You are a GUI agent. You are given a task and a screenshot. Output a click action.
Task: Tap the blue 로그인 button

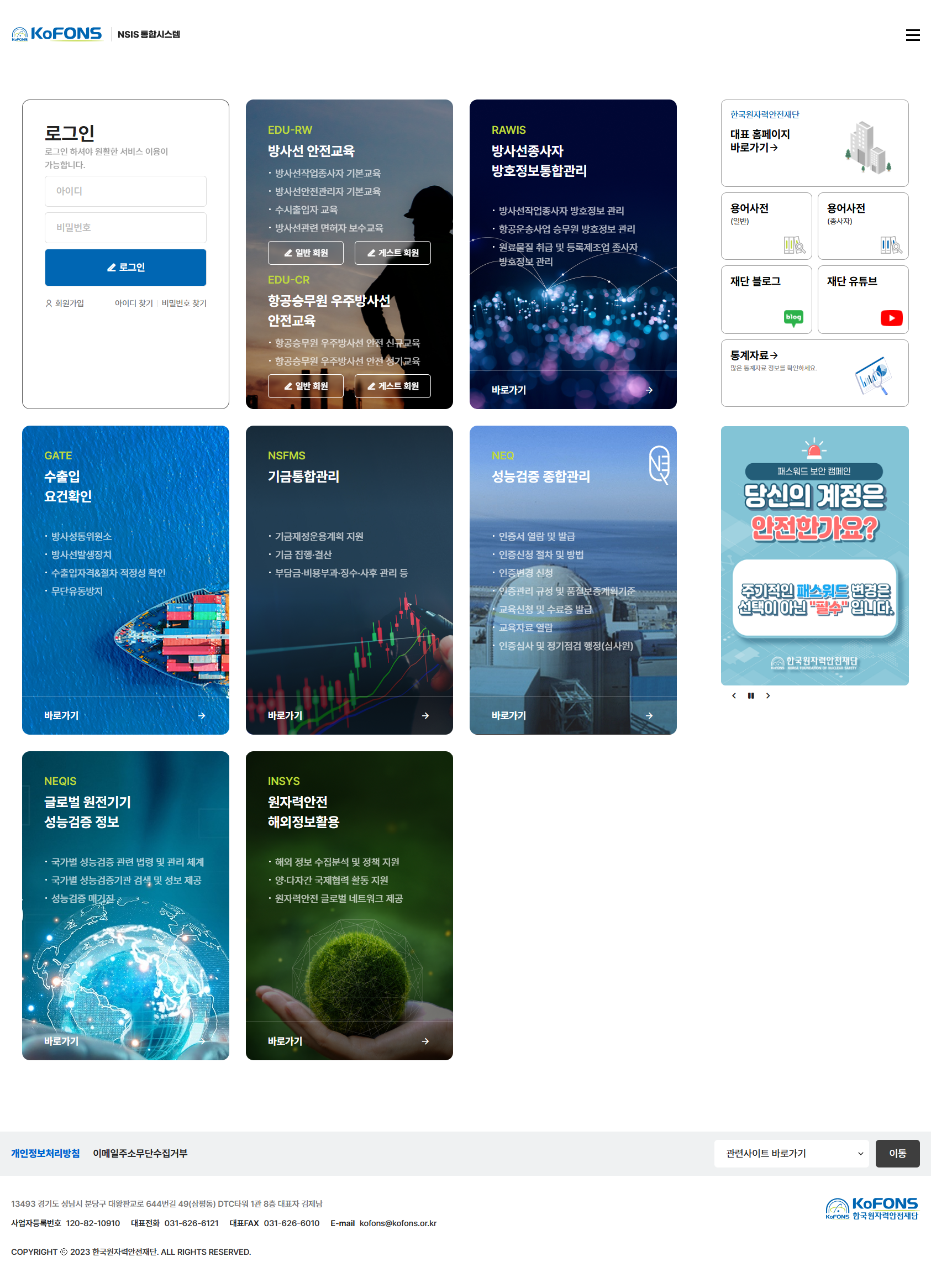[125, 268]
